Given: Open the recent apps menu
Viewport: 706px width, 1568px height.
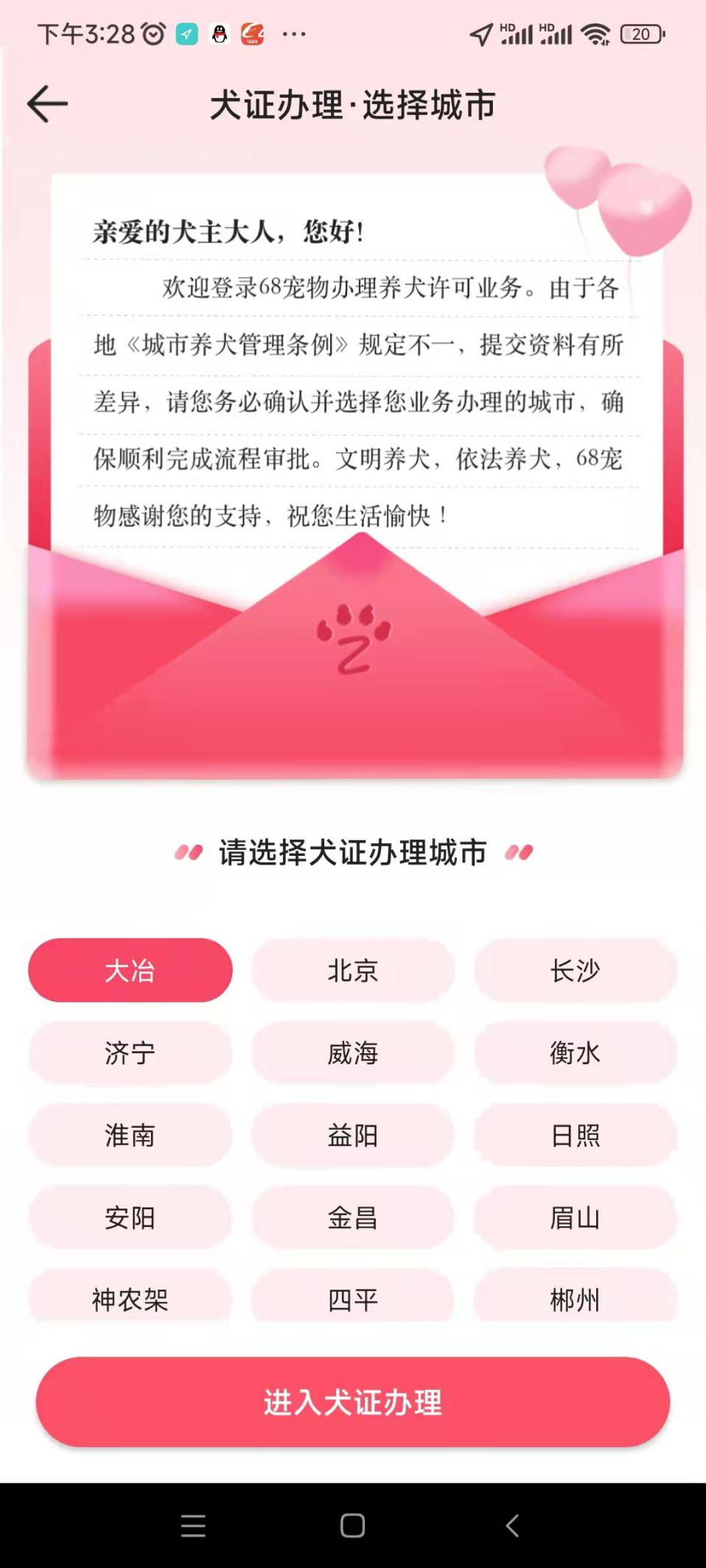Looking at the screenshot, I should pos(193,1525).
